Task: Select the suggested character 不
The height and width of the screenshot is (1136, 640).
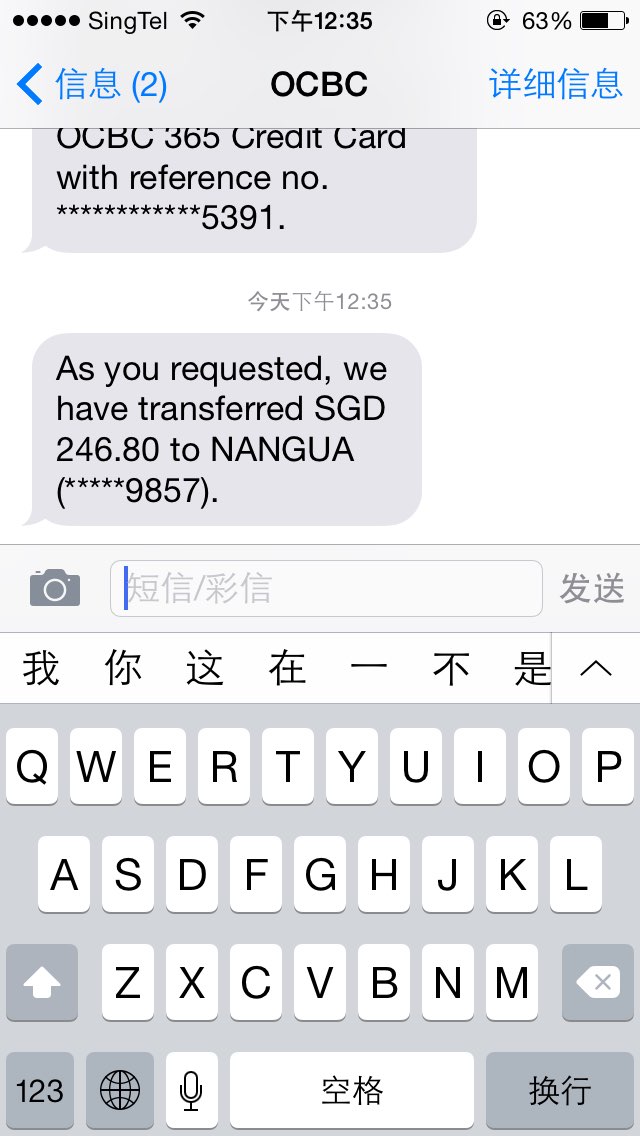Action: click(x=451, y=668)
